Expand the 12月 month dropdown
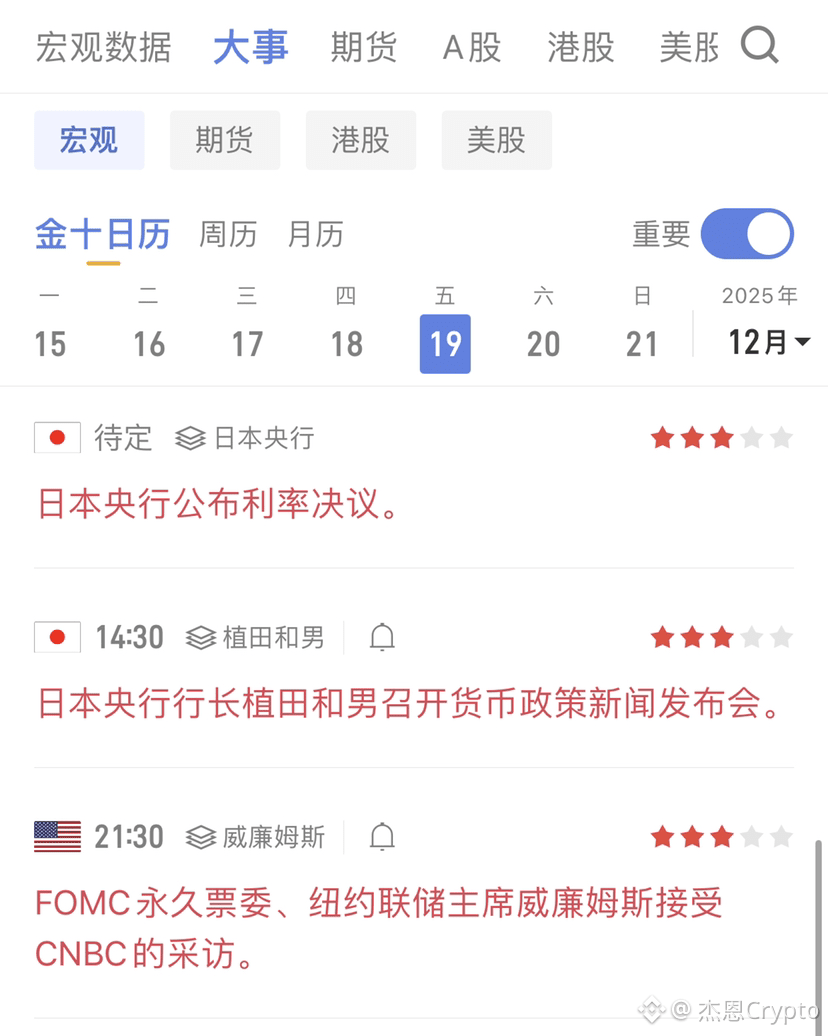The height and width of the screenshot is (1036, 828). click(769, 342)
